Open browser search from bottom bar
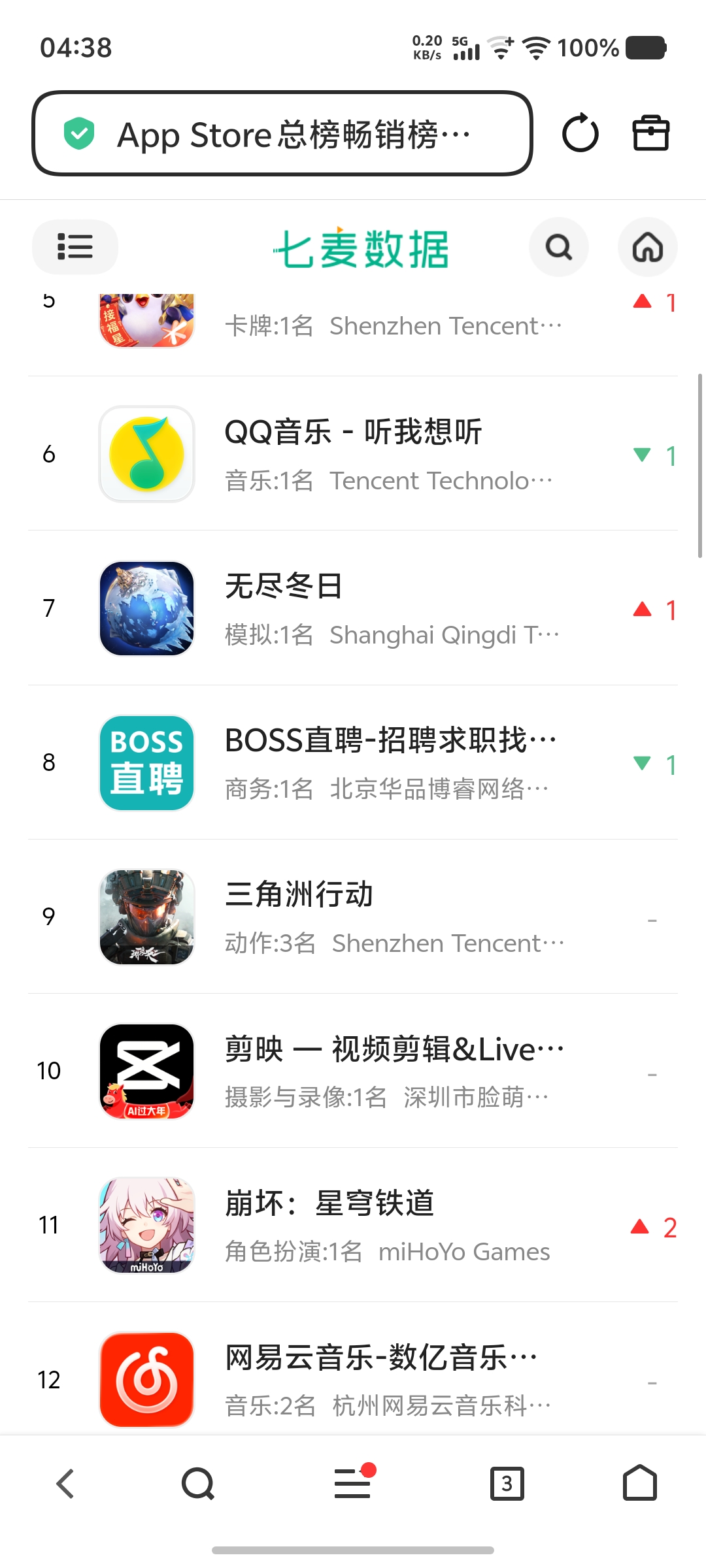706x1568 pixels. pos(198,1484)
